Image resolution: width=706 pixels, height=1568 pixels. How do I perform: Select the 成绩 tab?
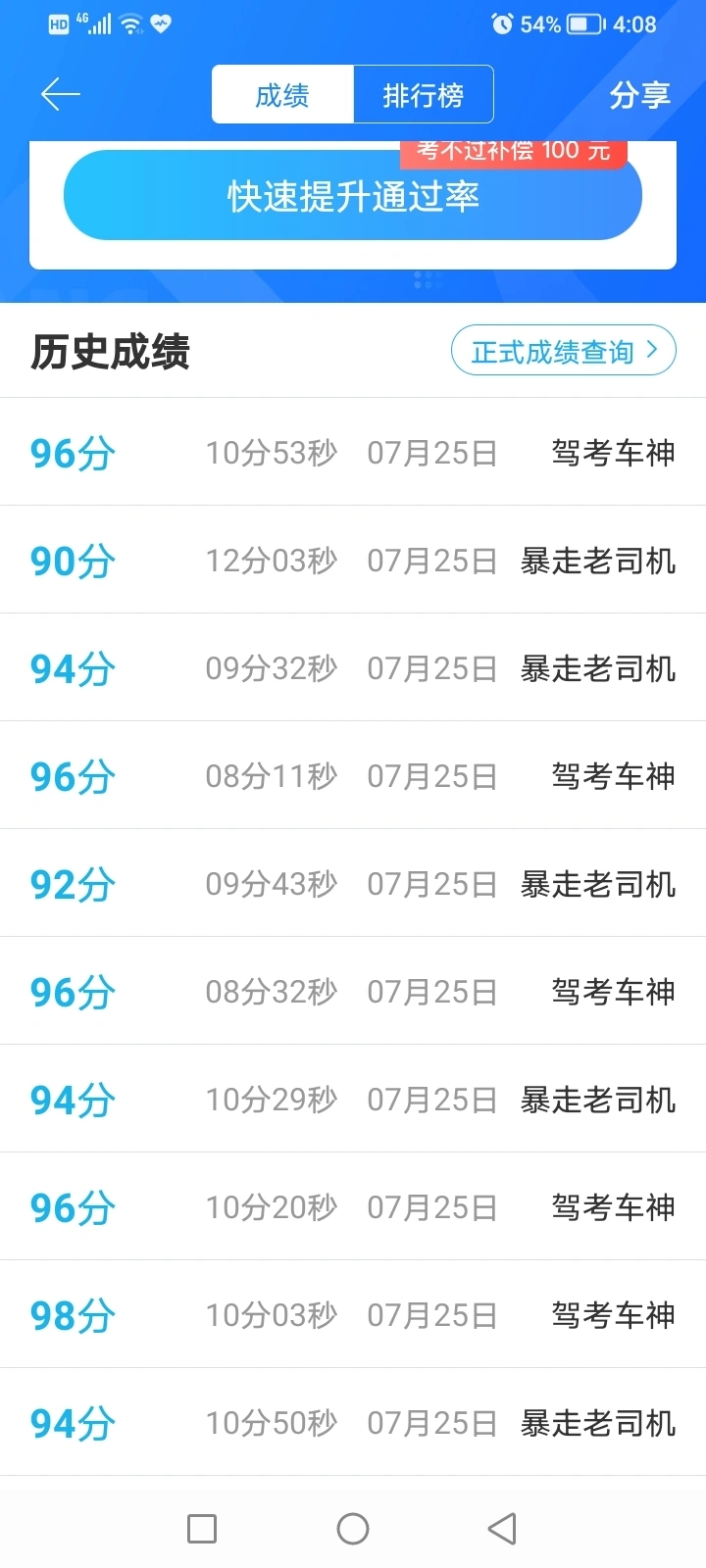point(282,95)
